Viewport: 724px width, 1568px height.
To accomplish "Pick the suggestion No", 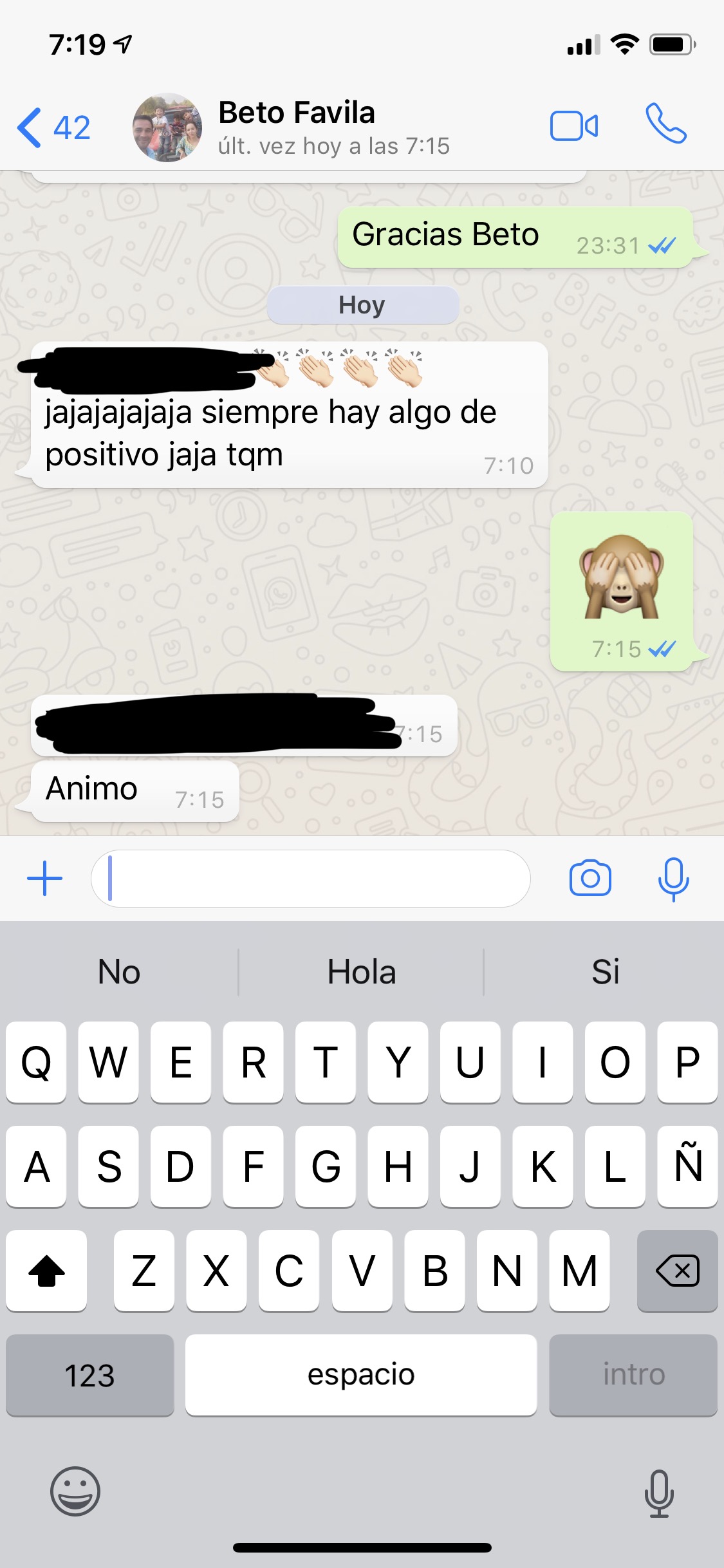I will pos(119,972).
